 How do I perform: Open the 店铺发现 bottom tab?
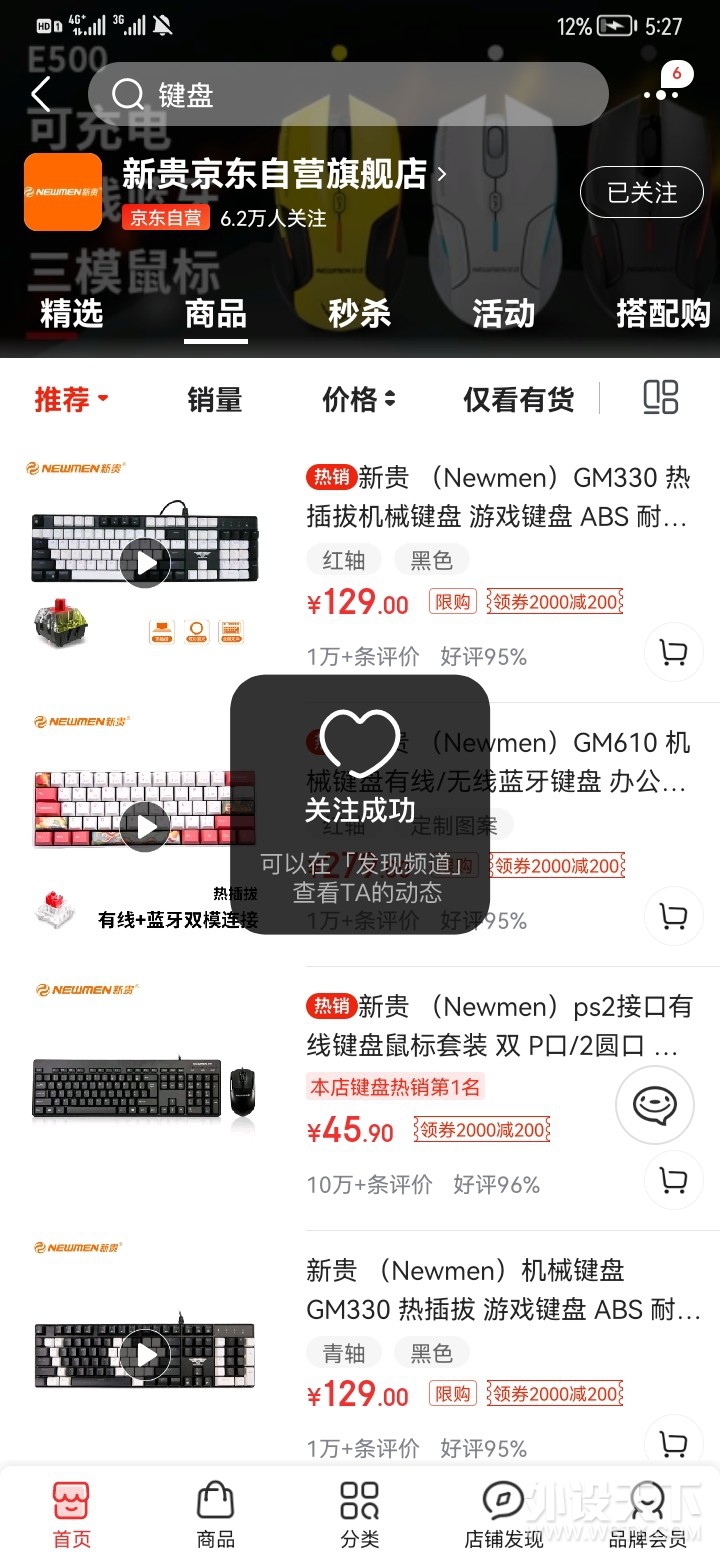point(503,1514)
